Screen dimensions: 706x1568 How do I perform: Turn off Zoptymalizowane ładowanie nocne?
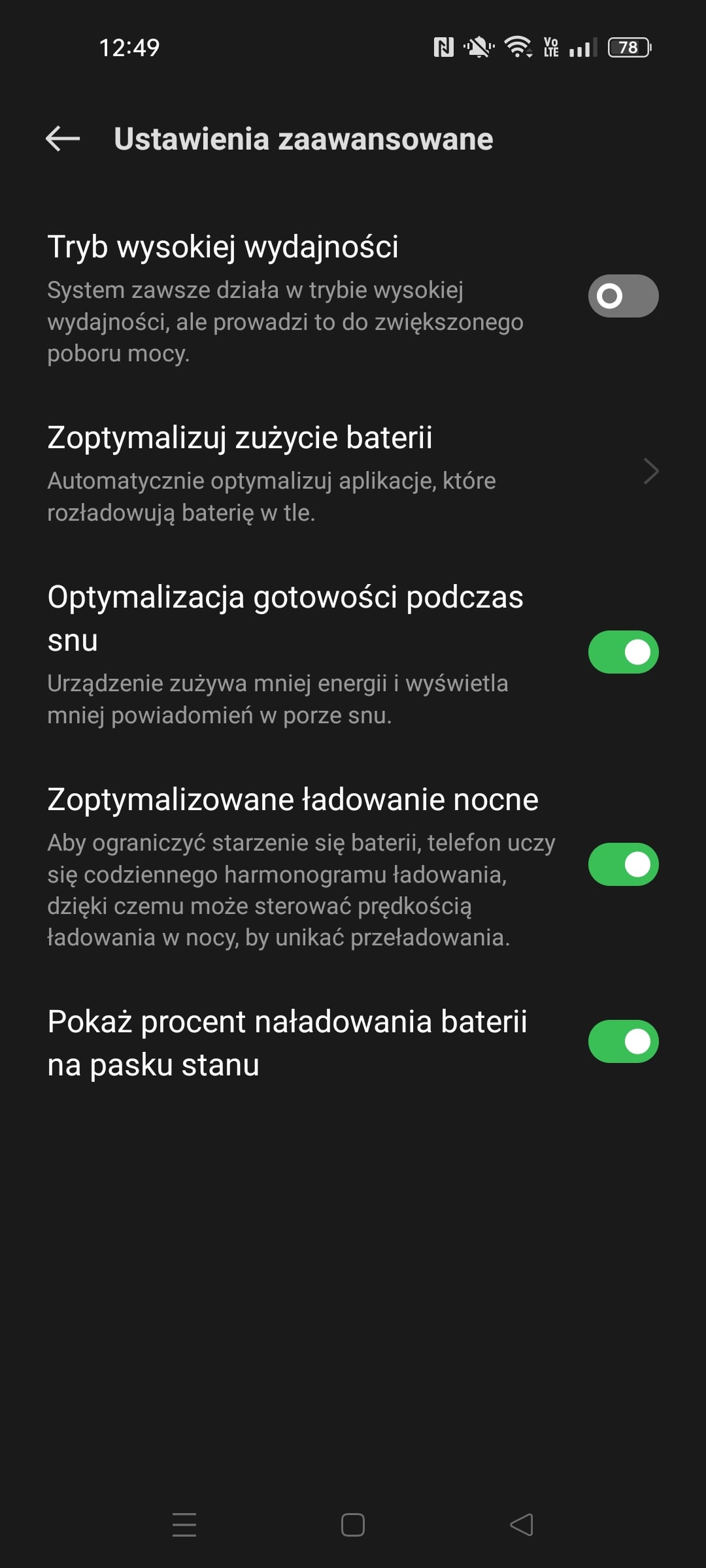click(622, 864)
